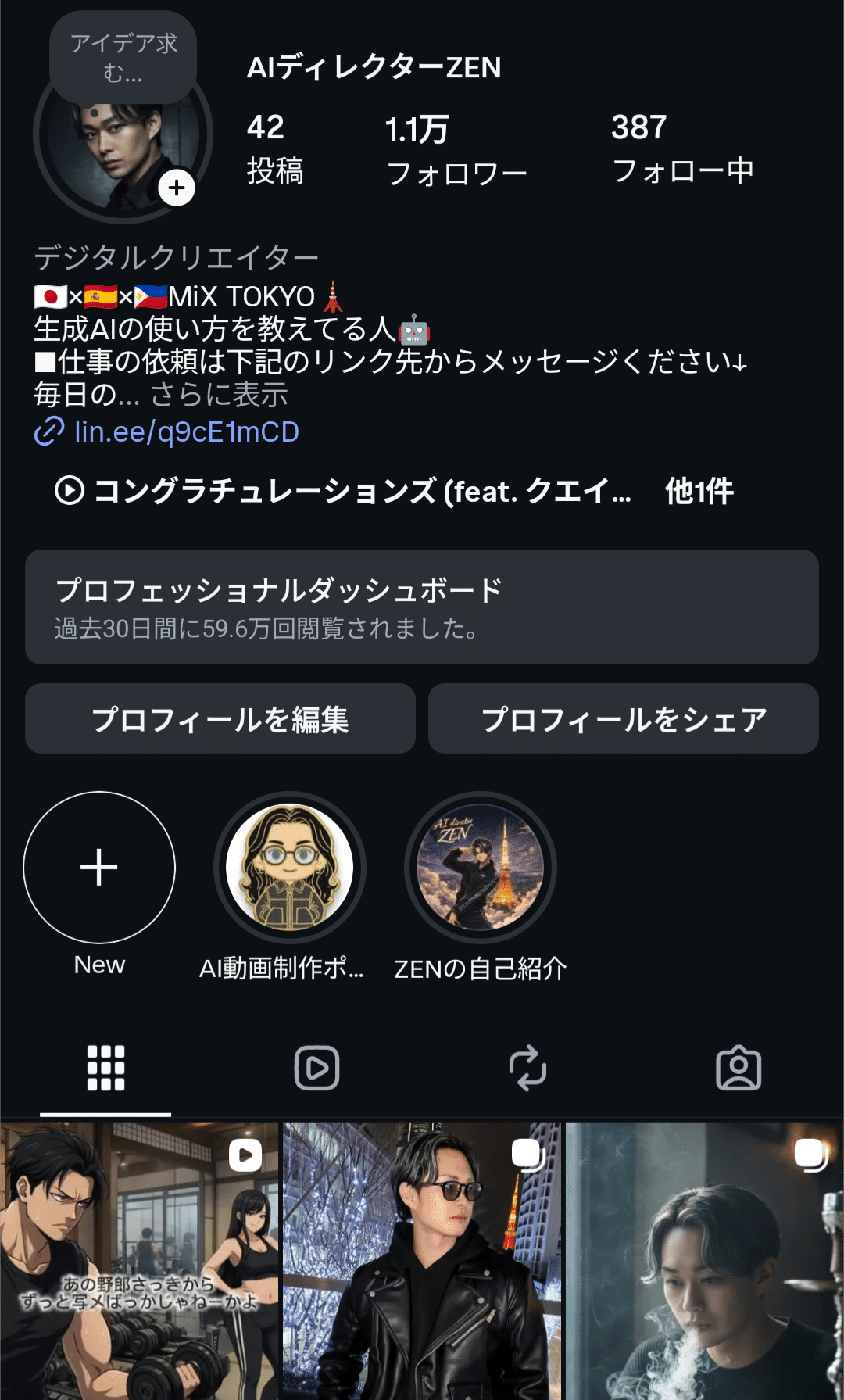Open the anime gym reel post
This screenshot has height=1400, width=844.
tap(139, 1260)
